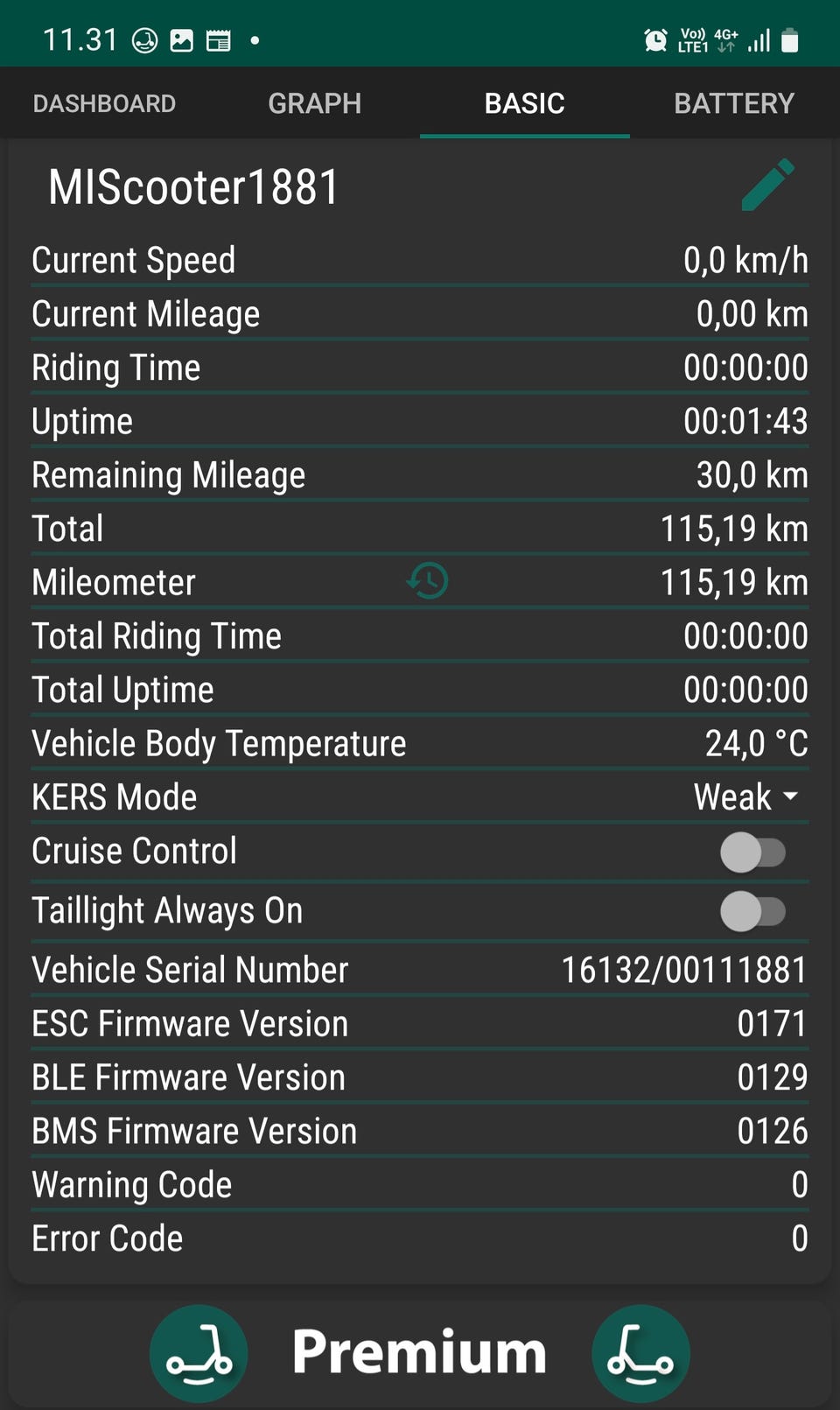Viewport: 840px width, 1410px height.
Task: Select the Basic tab
Action: (524, 103)
